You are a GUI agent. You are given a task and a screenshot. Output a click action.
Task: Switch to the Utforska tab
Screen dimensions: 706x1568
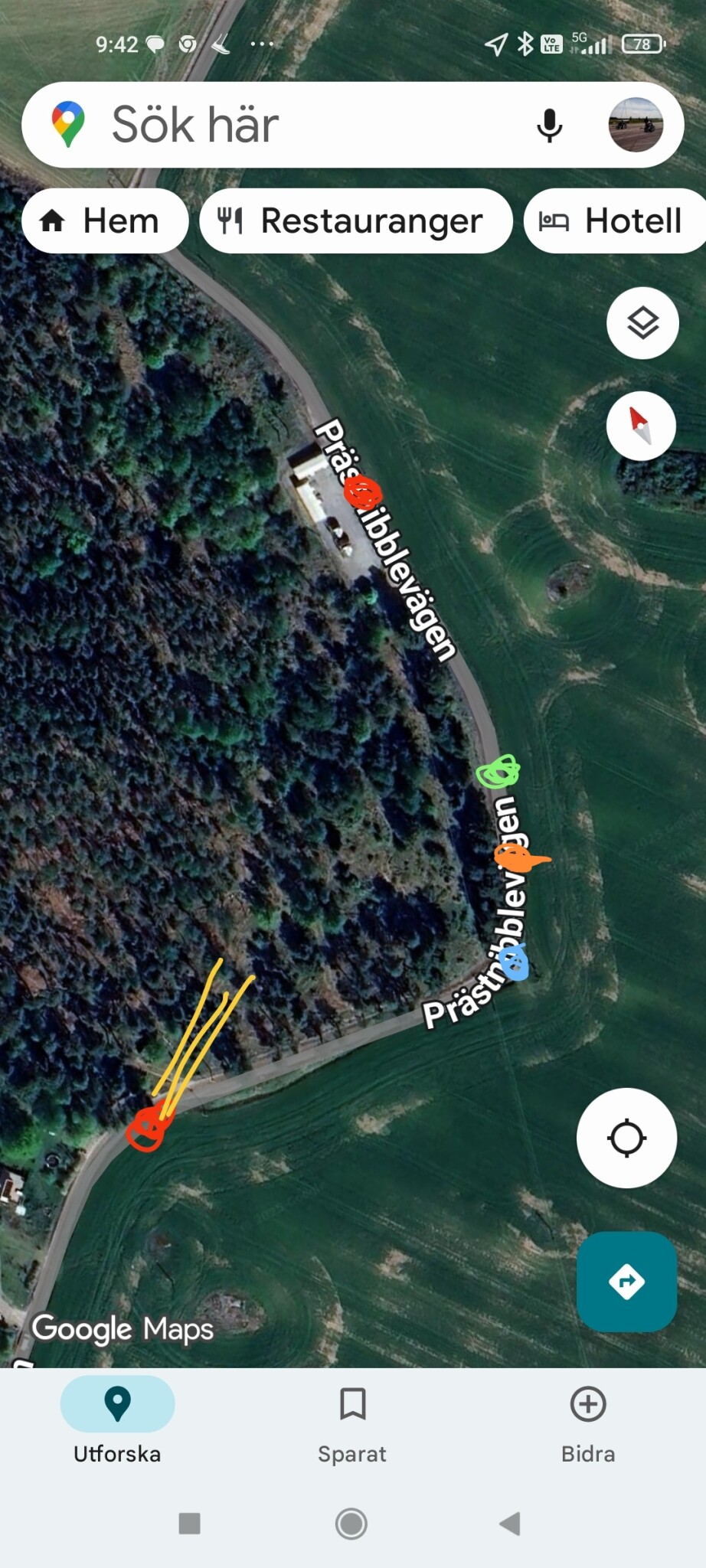(x=117, y=1421)
